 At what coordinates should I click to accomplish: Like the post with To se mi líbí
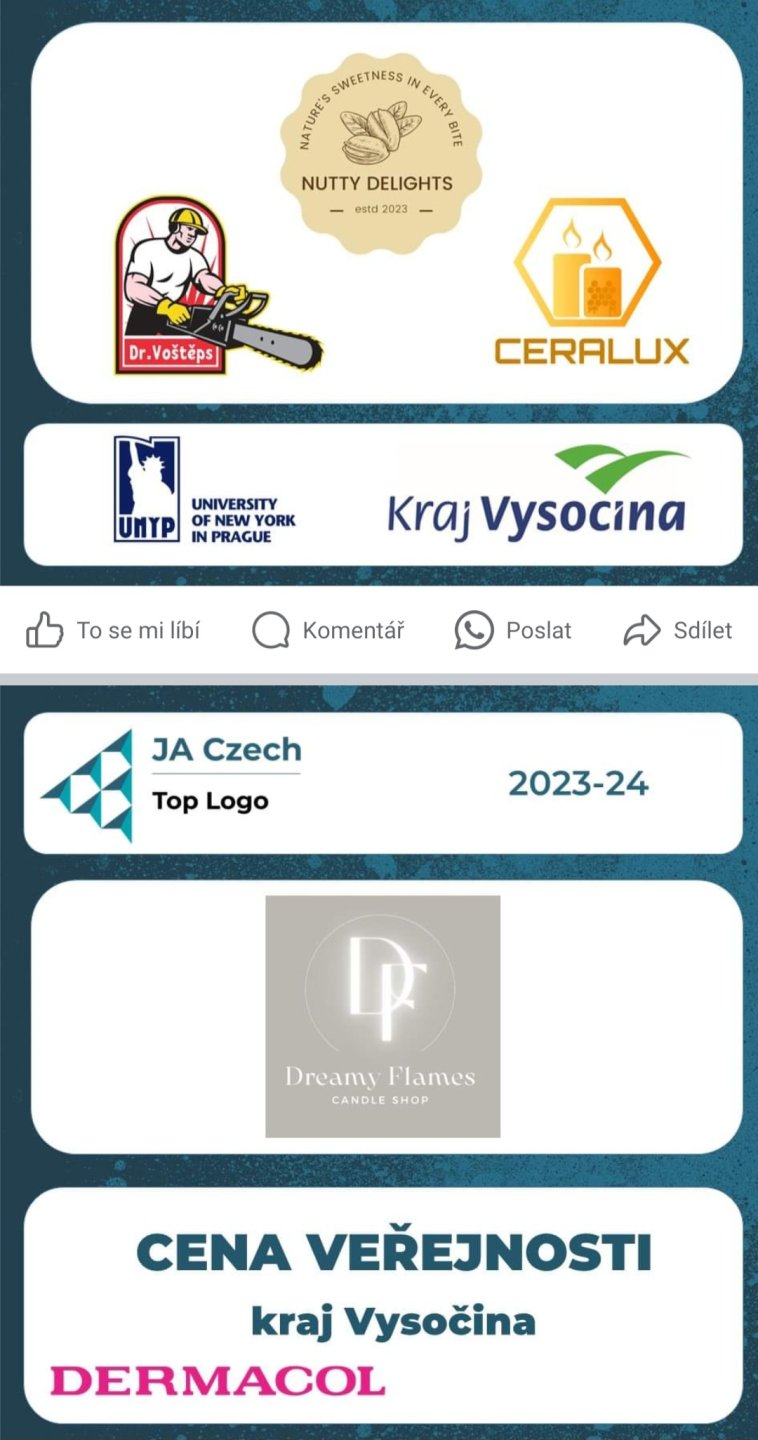pyautogui.click(x=113, y=630)
